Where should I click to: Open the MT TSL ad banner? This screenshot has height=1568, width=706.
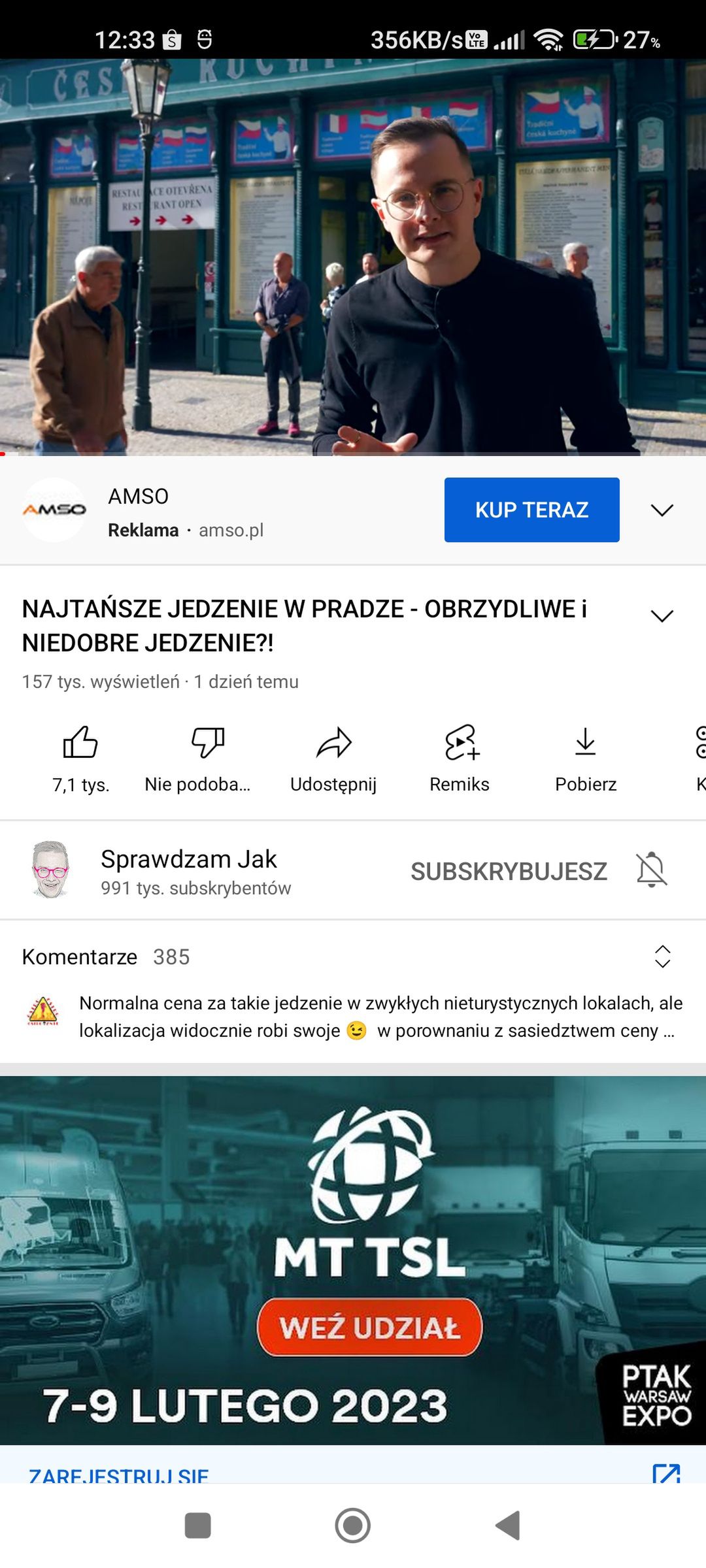[353, 1261]
